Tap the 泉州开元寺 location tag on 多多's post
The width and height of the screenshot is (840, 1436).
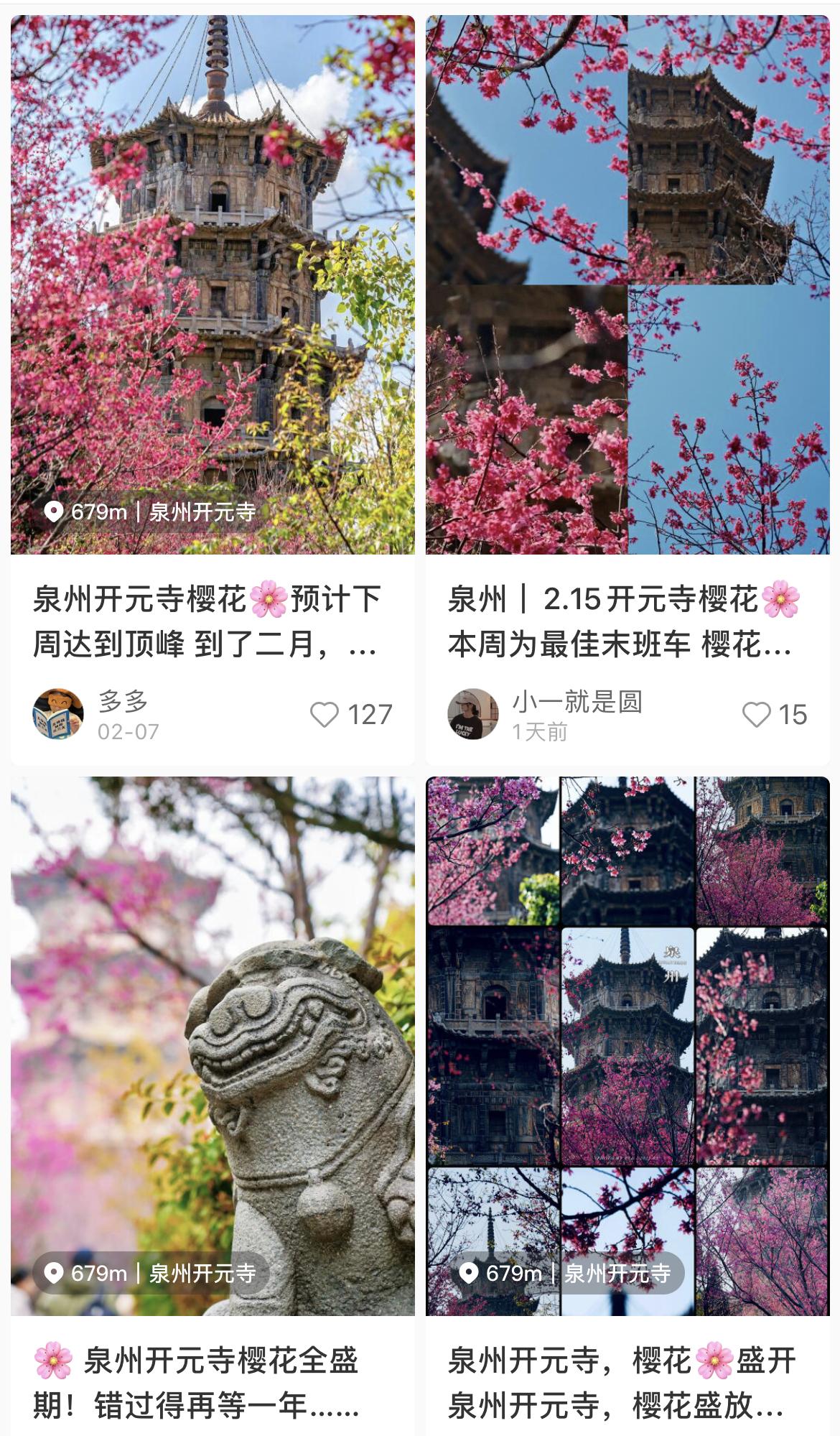coord(150,511)
